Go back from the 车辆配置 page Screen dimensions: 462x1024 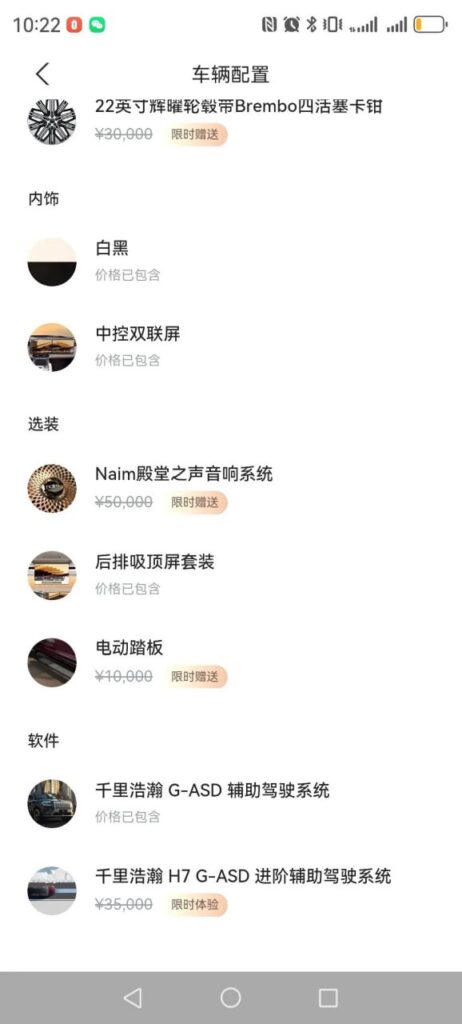42,74
